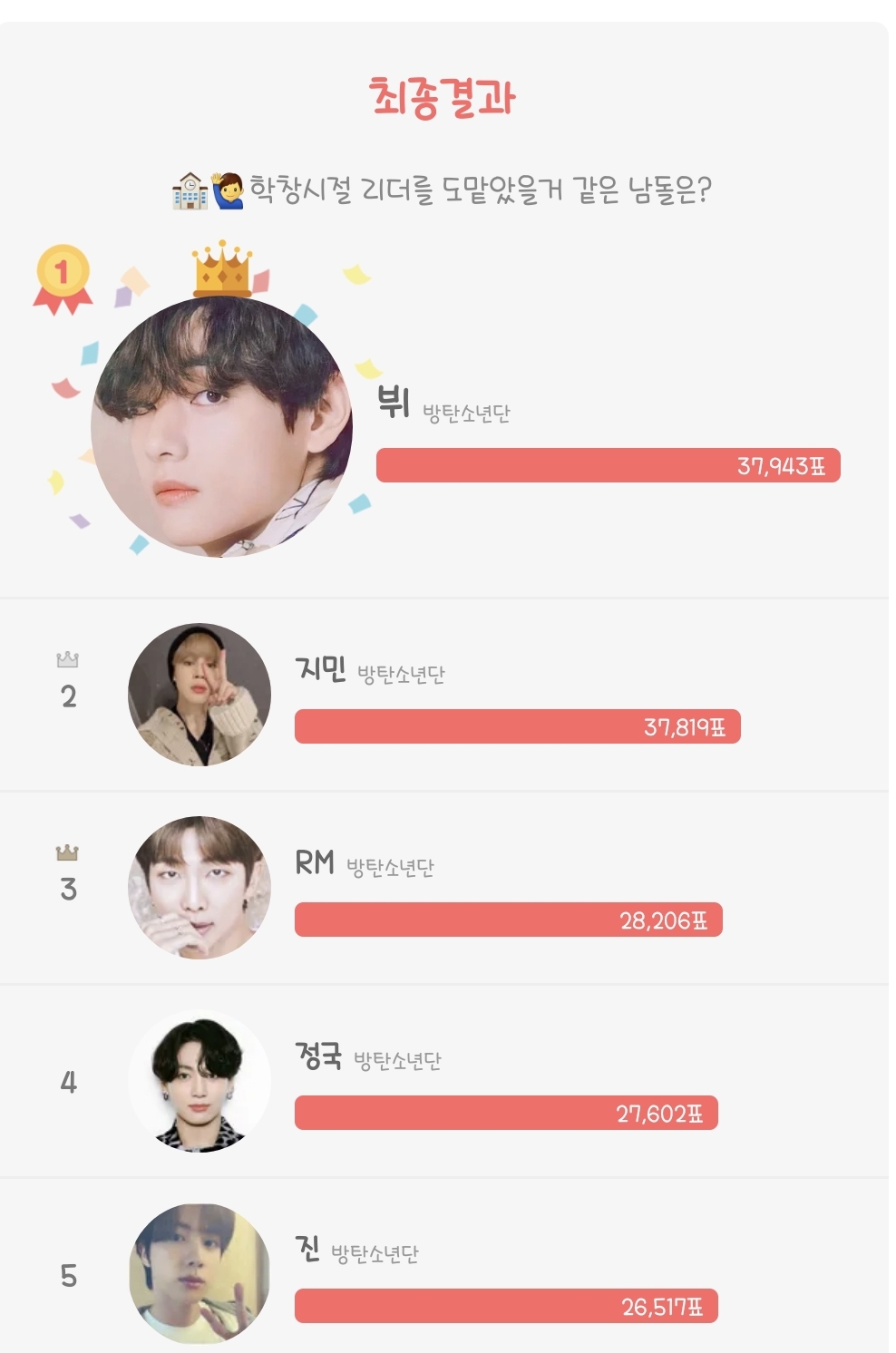Select the crown icon above V's photo

point(224,269)
